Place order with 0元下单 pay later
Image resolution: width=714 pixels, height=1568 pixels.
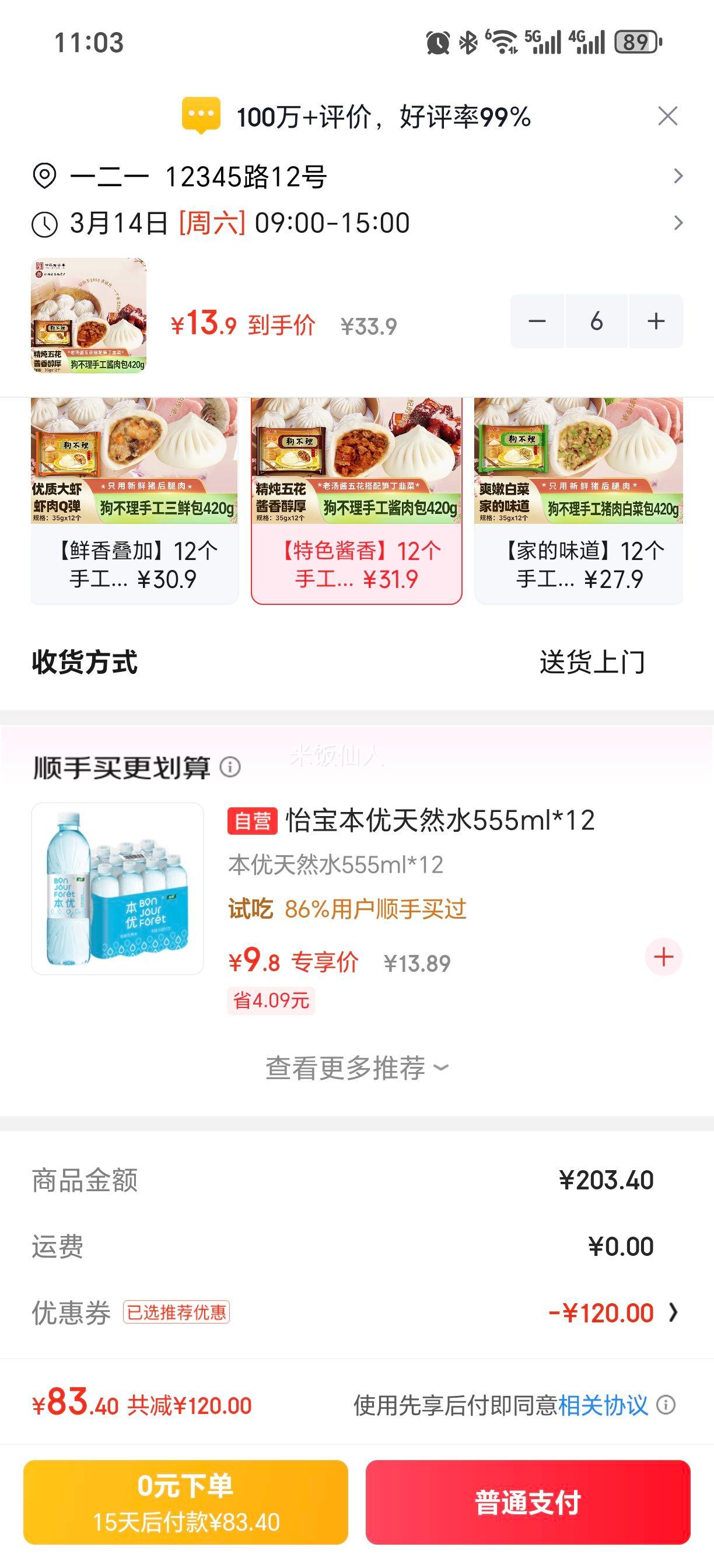click(185, 1501)
